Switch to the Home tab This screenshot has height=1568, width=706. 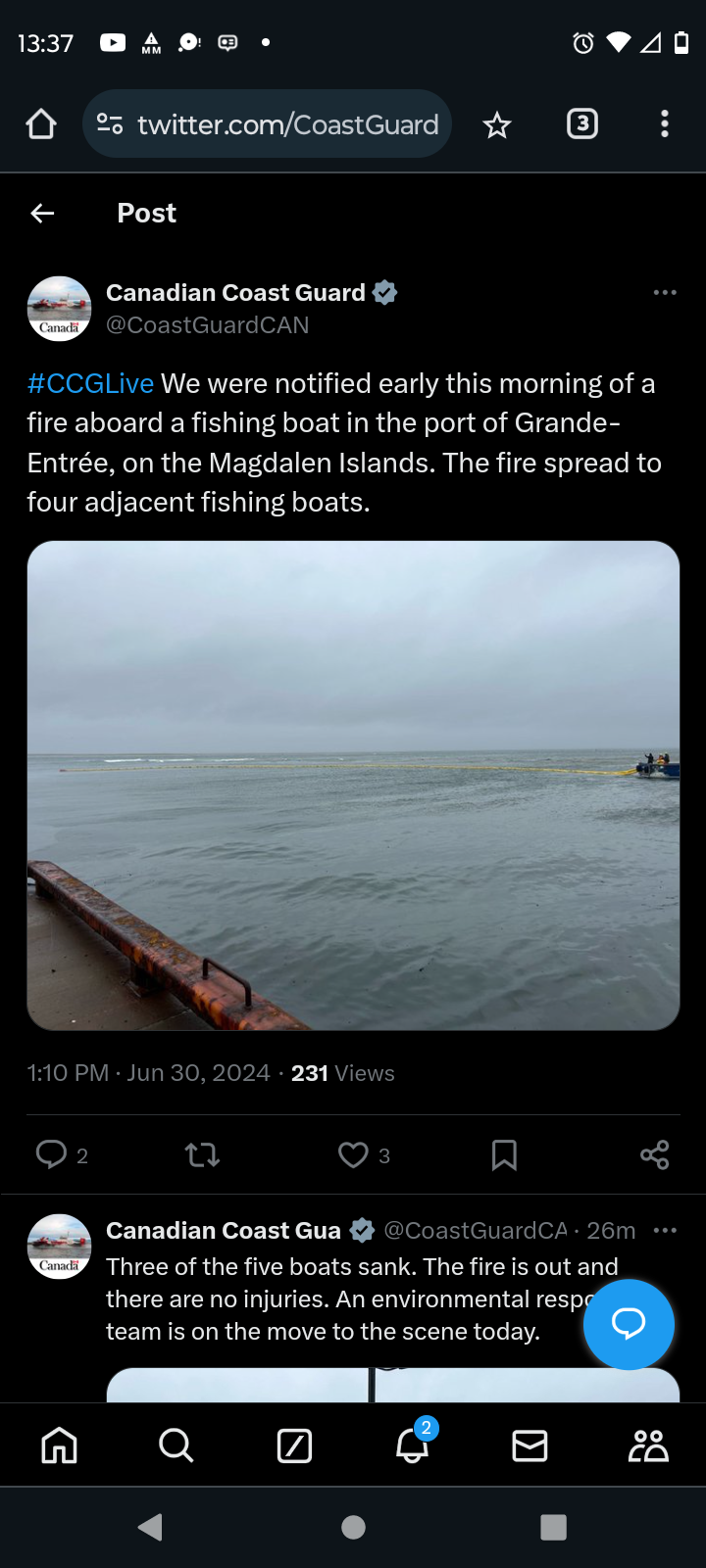coord(59,1445)
